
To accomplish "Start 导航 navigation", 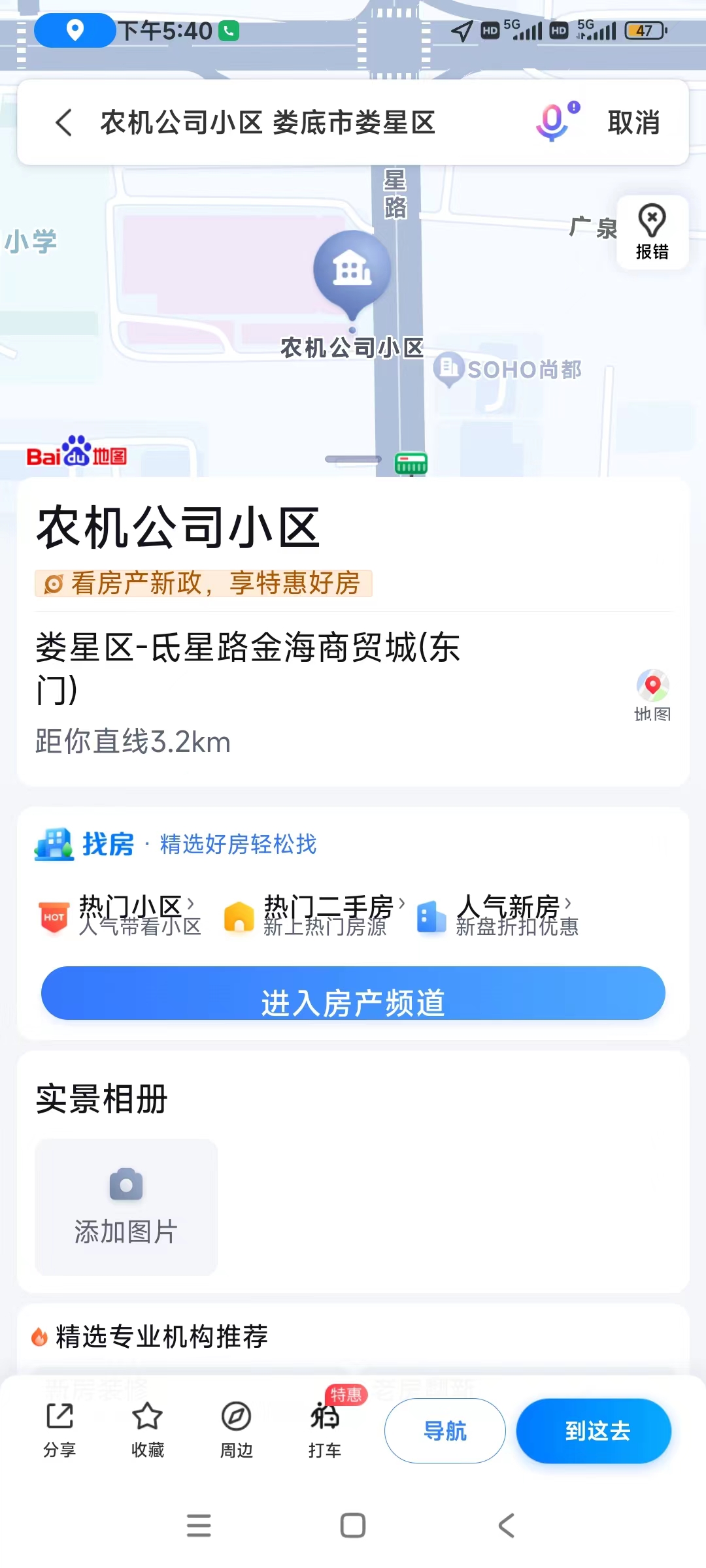I will coord(445,1431).
